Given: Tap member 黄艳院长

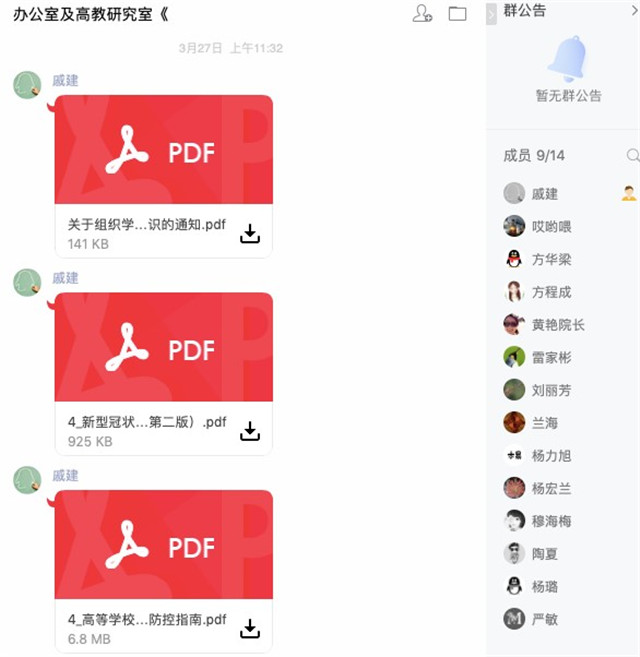Looking at the screenshot, I should [557, 325].
